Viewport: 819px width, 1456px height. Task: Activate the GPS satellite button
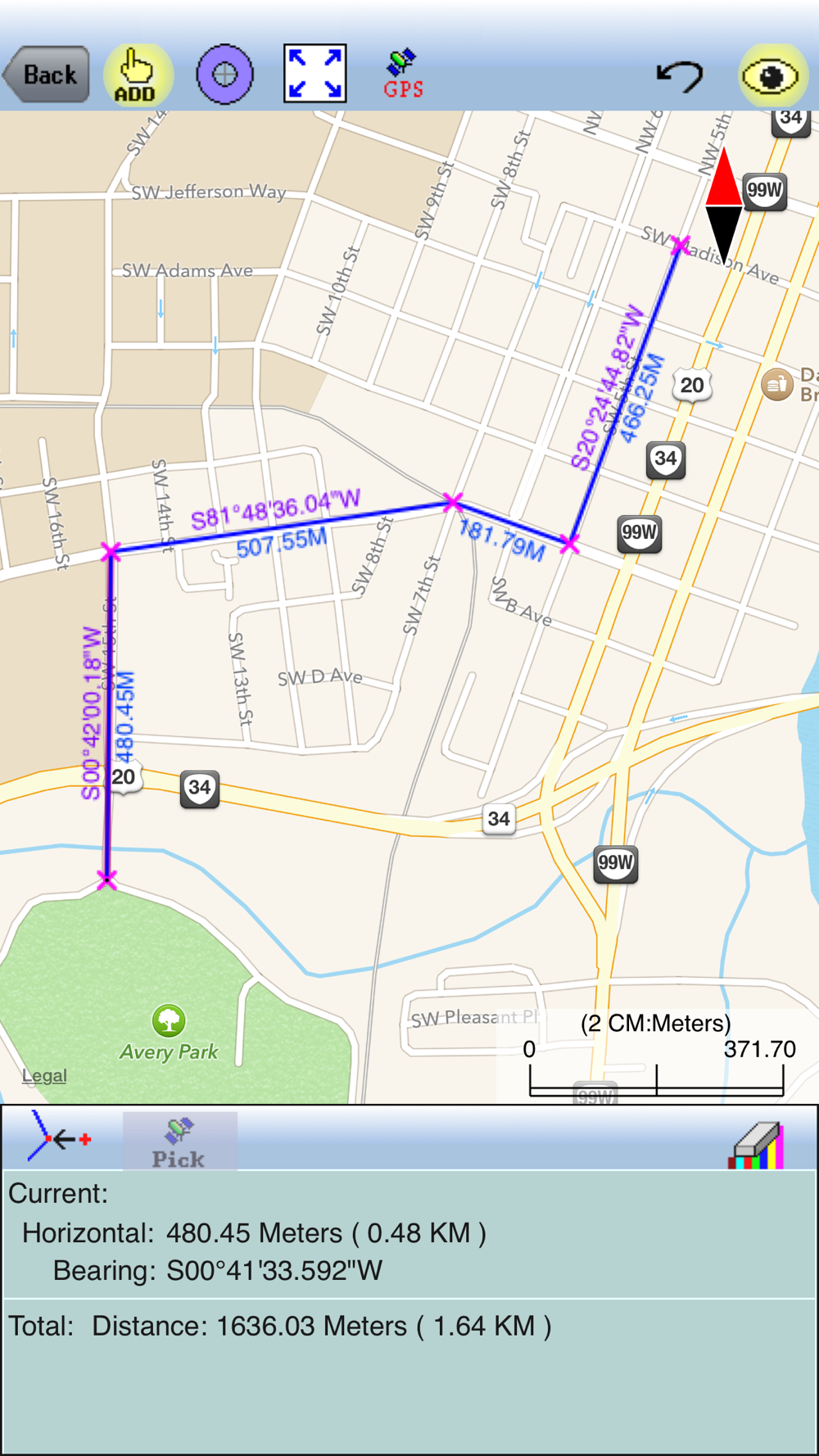[x=403, y=74]
